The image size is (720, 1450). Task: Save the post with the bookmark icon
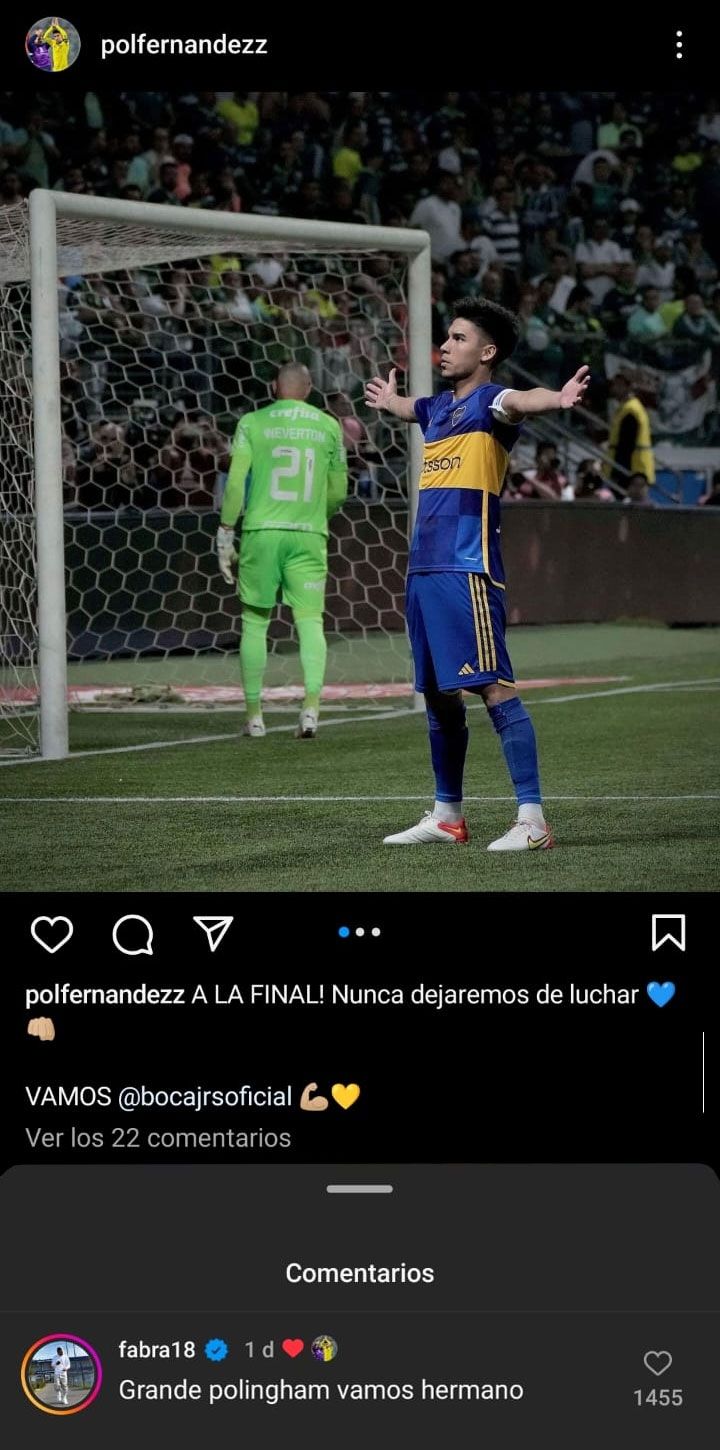(668, 933)
